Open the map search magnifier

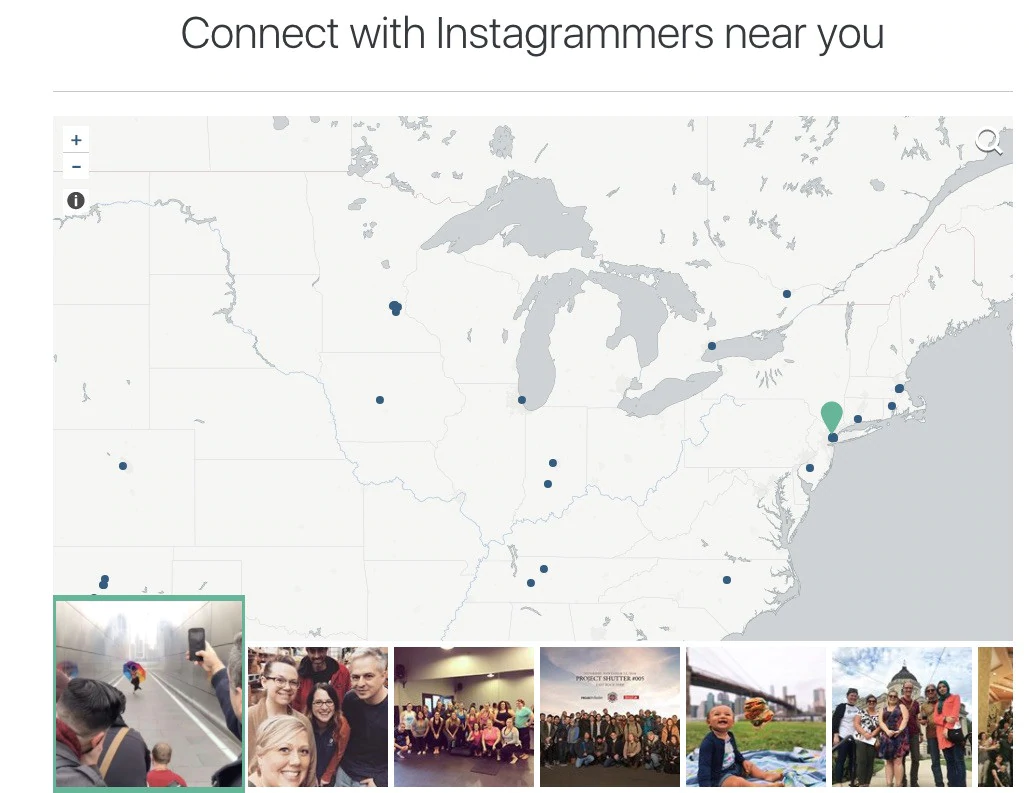pyautogui.click(x=988, y=141)
